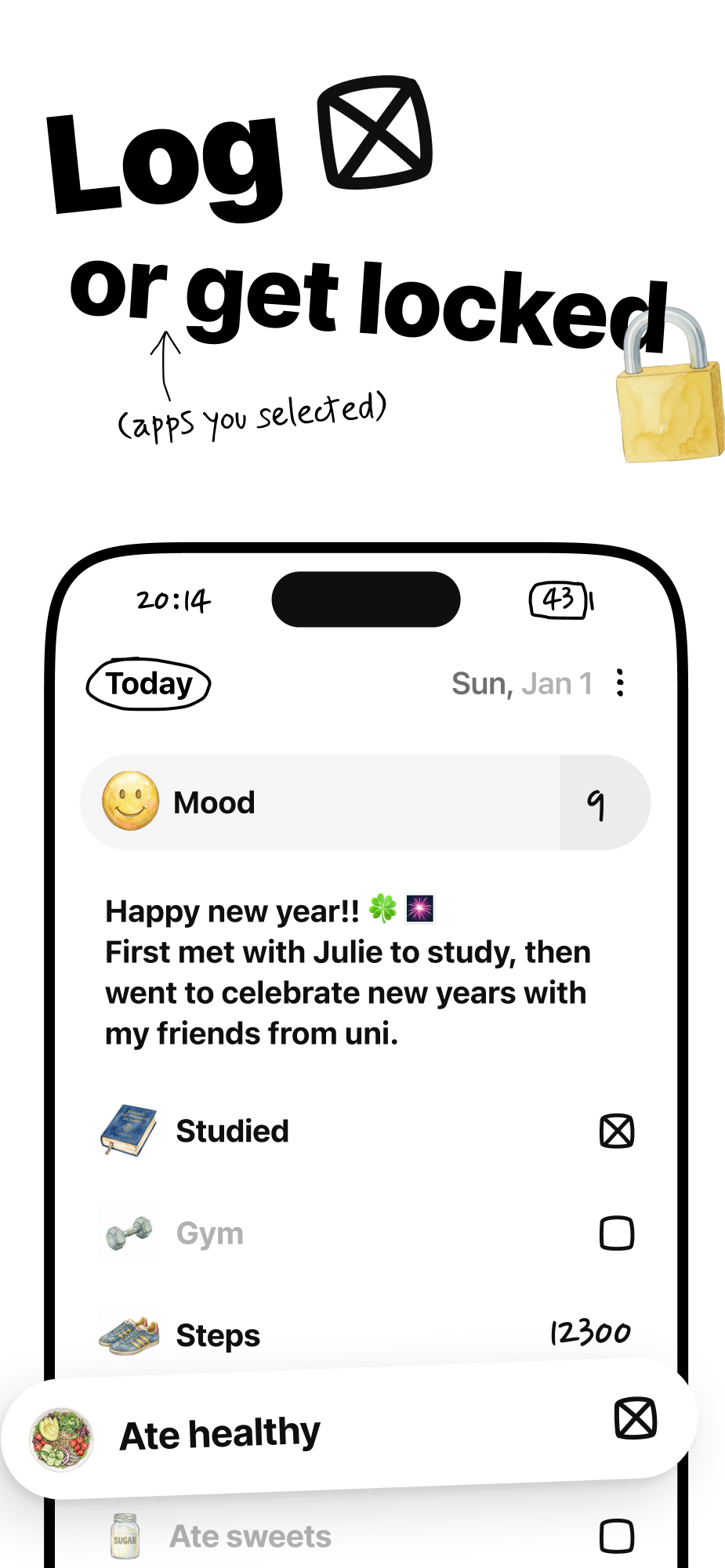Tap the battery indicator showing 43

pyautogui.click(x=559, y=599)
